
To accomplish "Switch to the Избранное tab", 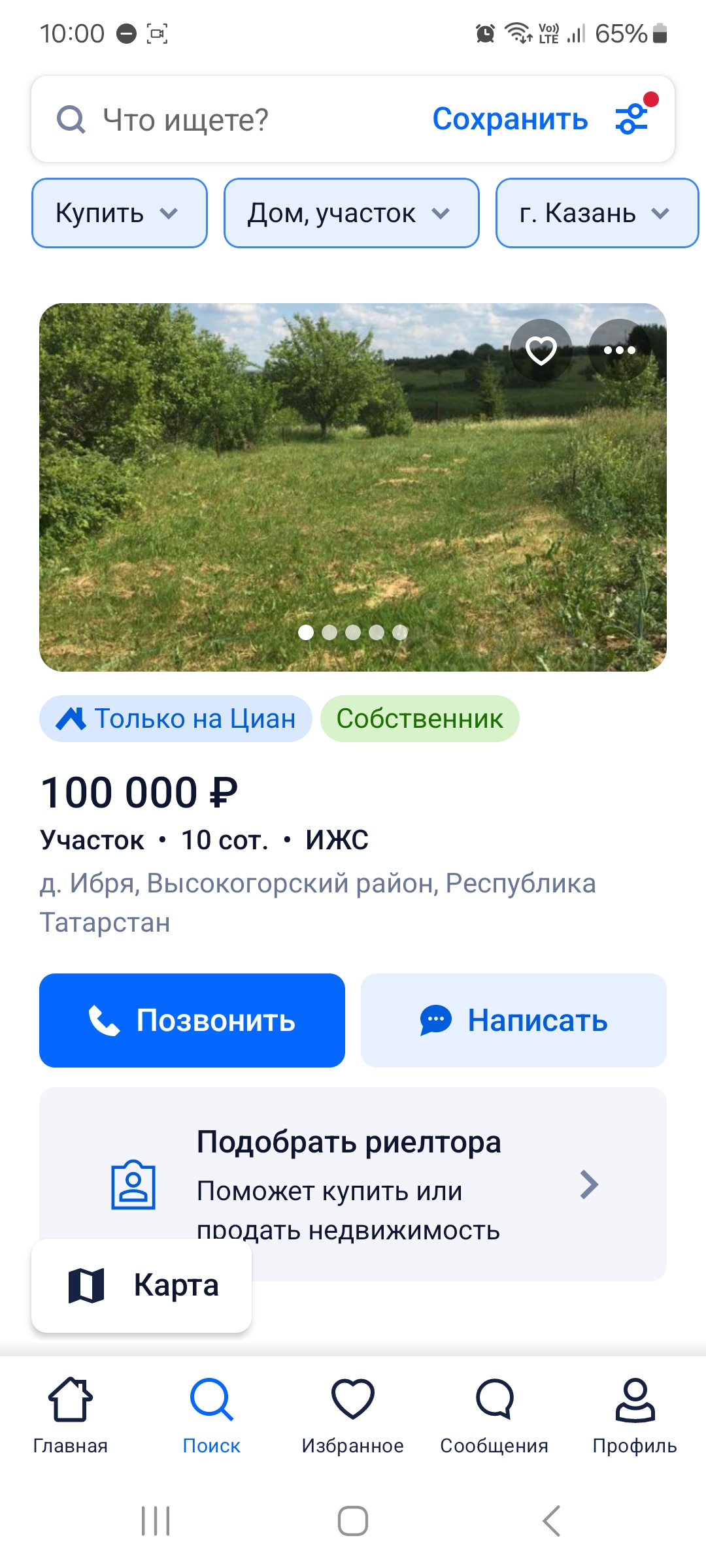I will [x=353, y=1415].
